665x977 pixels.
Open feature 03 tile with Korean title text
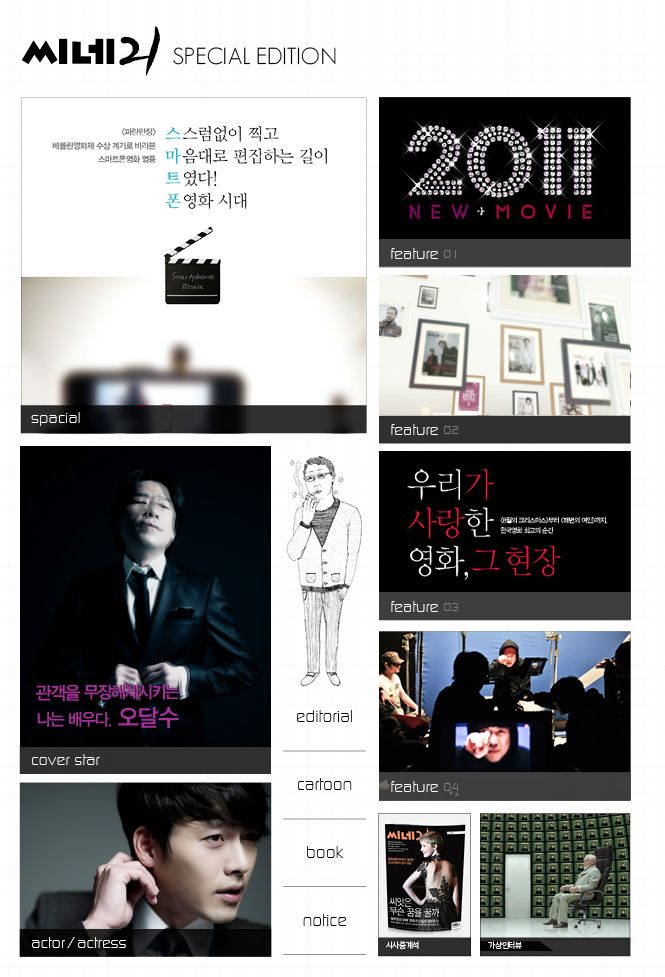504,534
